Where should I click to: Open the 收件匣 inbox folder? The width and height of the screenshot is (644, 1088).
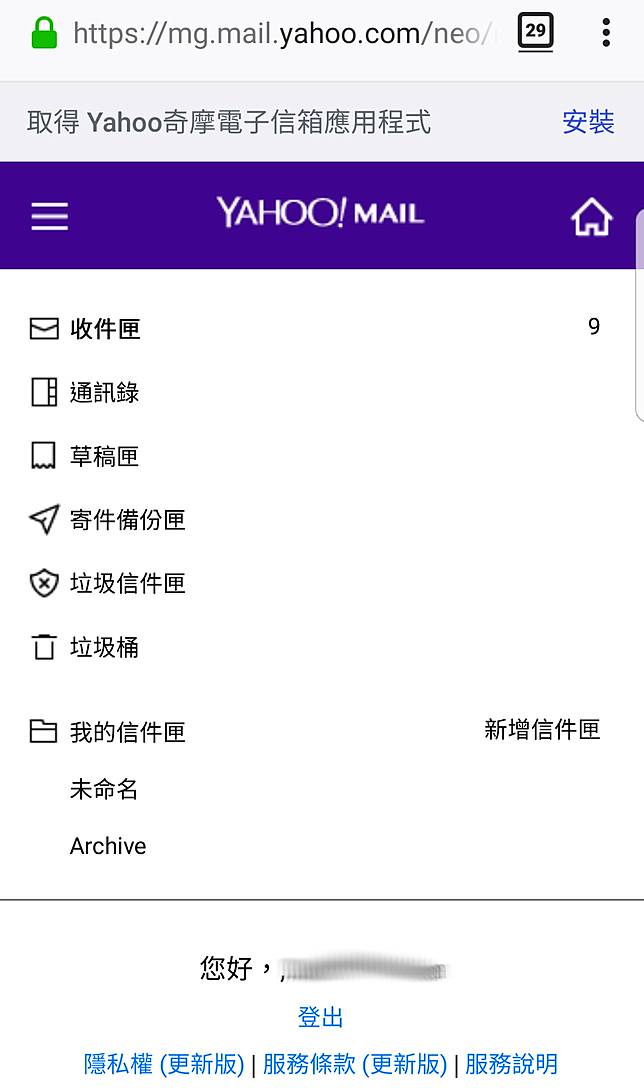(105, 329)
